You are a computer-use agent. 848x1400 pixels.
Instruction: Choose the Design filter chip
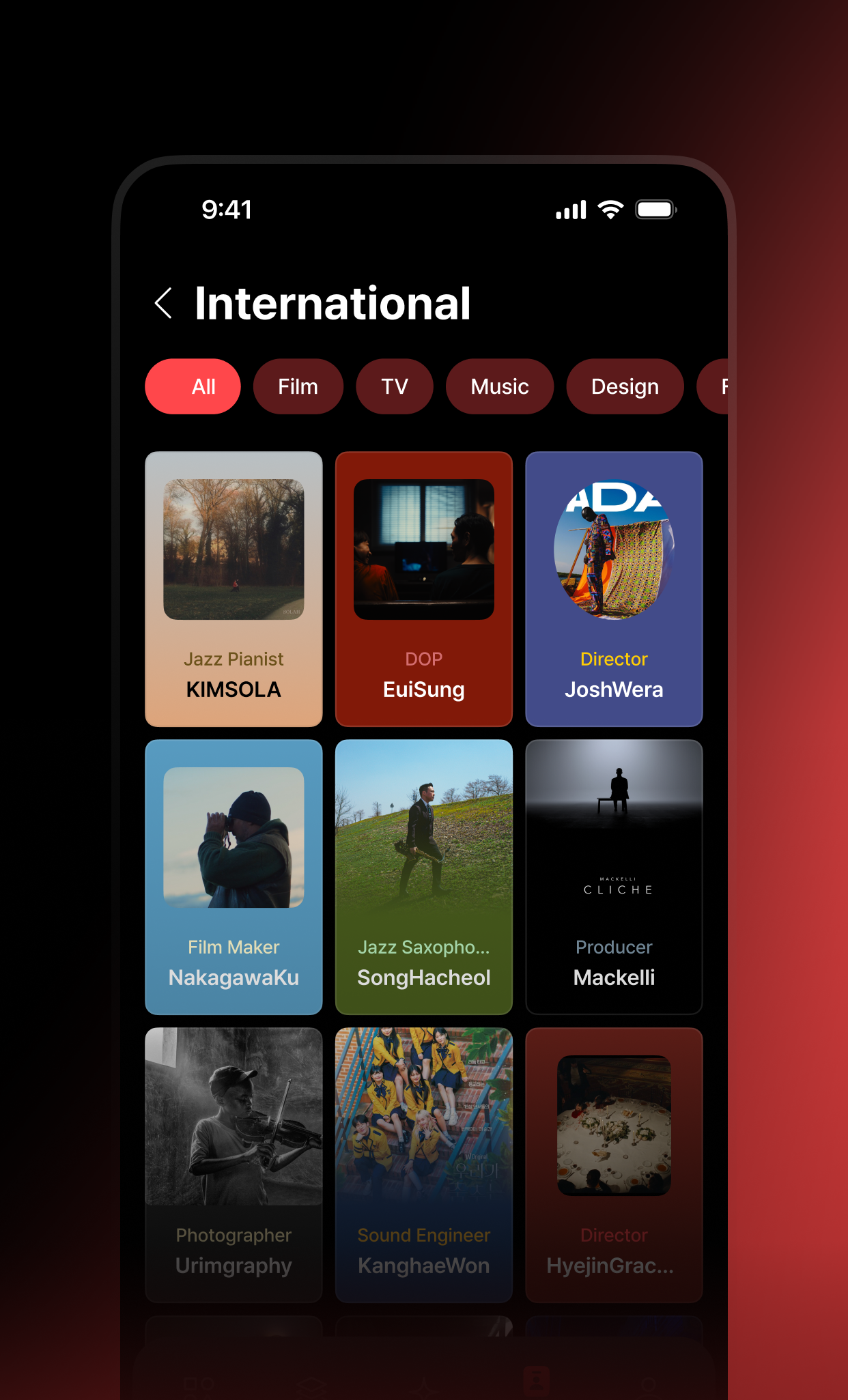click(624, 386)
